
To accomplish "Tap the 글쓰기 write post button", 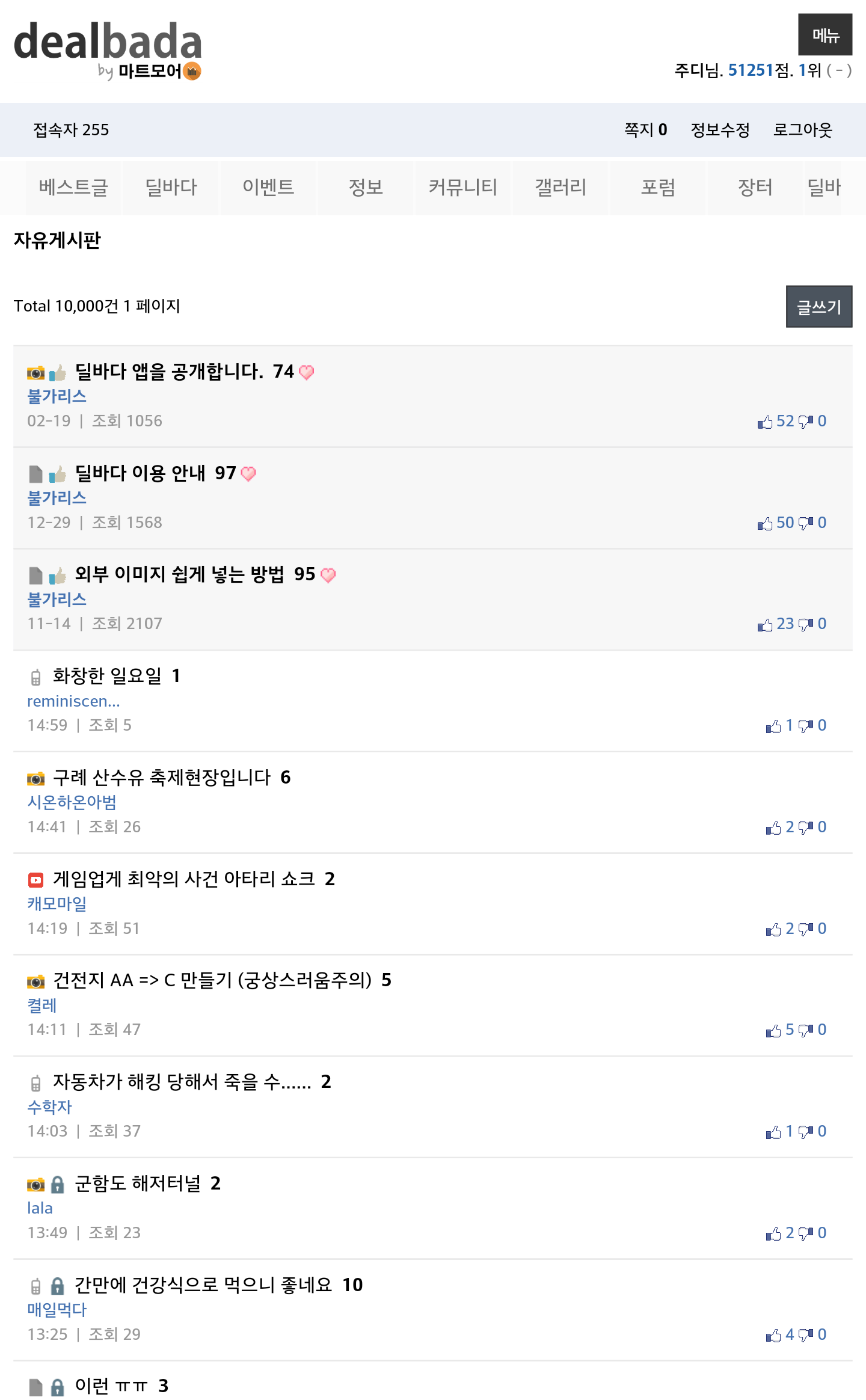I will point(818,307).
